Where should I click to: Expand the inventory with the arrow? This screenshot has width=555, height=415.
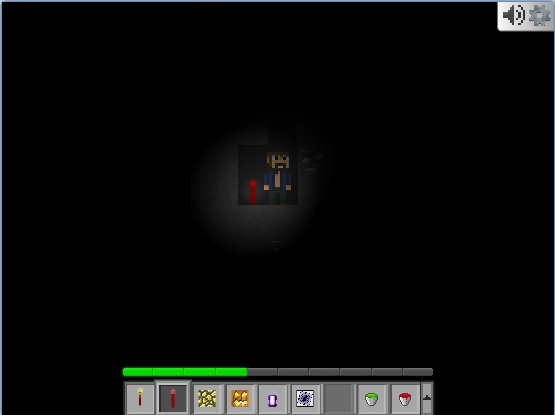pos(427,398)
